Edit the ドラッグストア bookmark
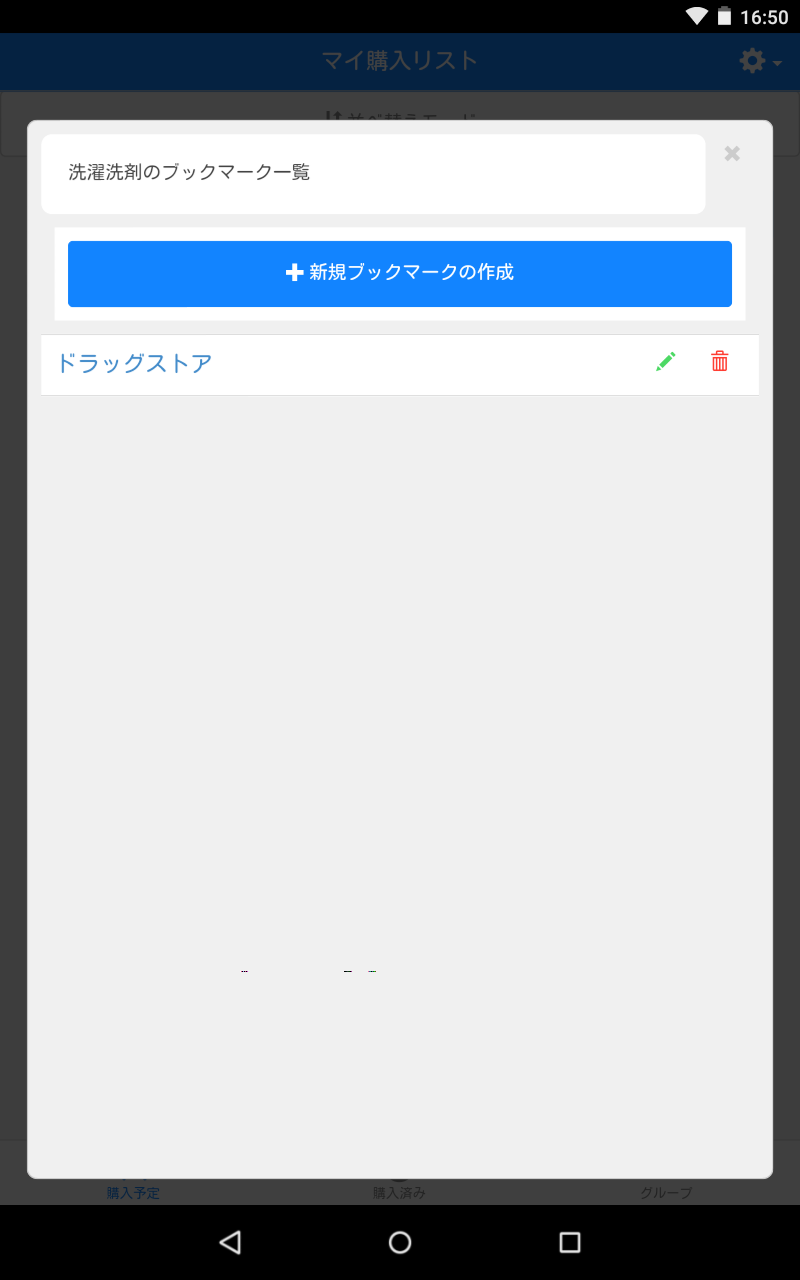The height and width of the screenshot is (1280, 800). [665, 362]
